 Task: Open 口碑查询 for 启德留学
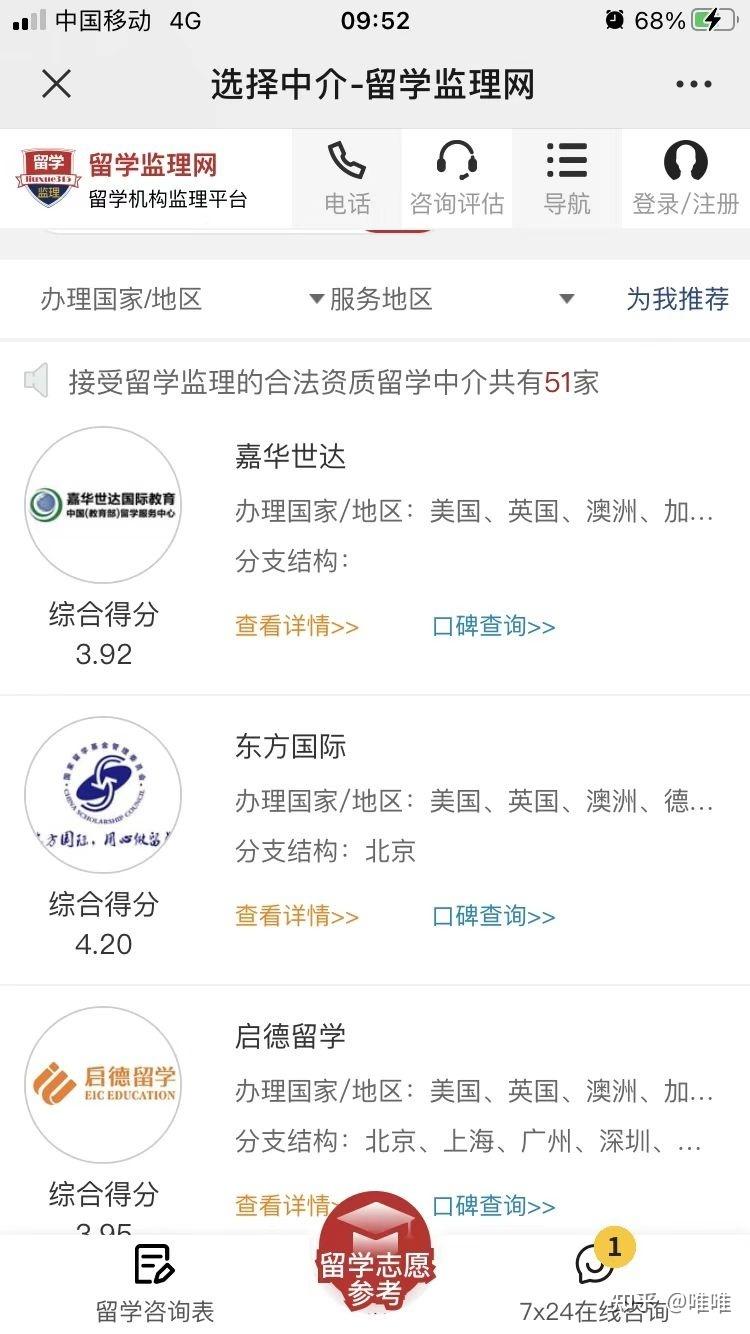493,1205
